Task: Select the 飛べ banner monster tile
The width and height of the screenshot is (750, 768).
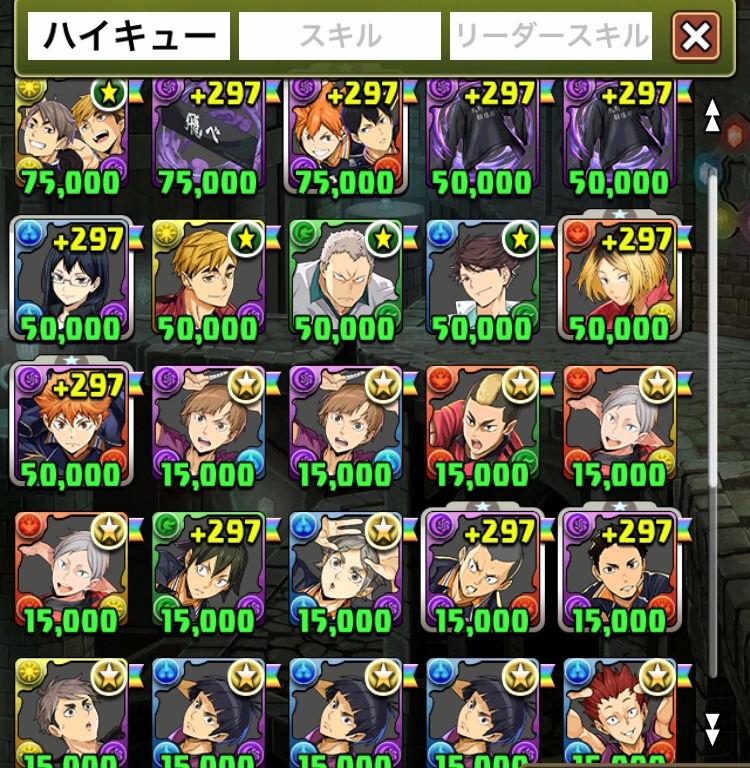Action: (x=208, y=135)
